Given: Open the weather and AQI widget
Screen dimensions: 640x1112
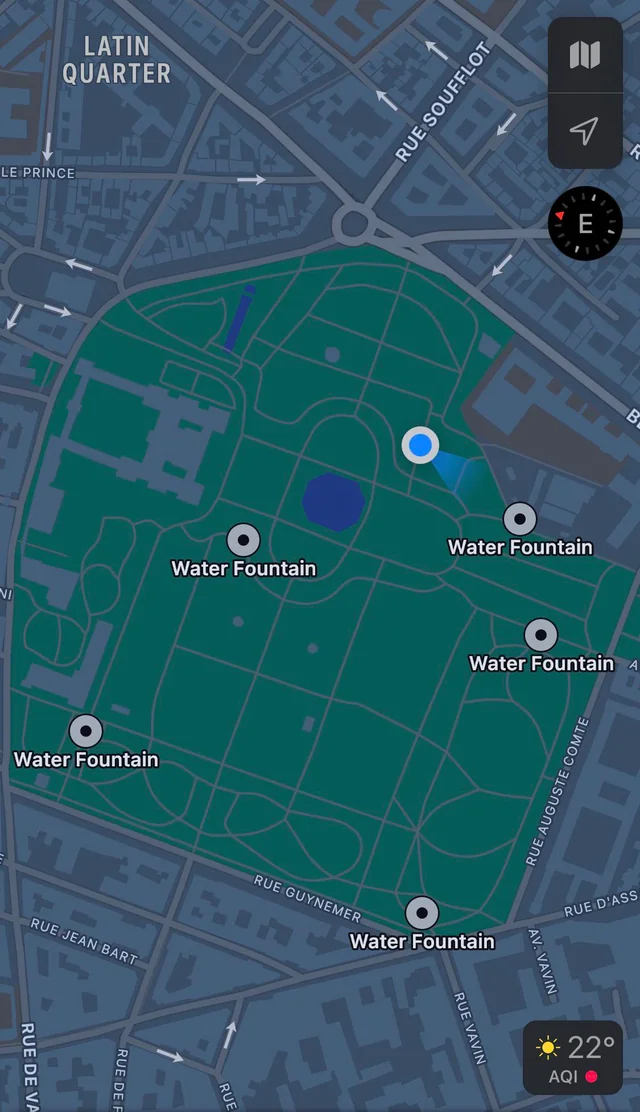Looking at the screenshot, I should [x=573, y=1057].
